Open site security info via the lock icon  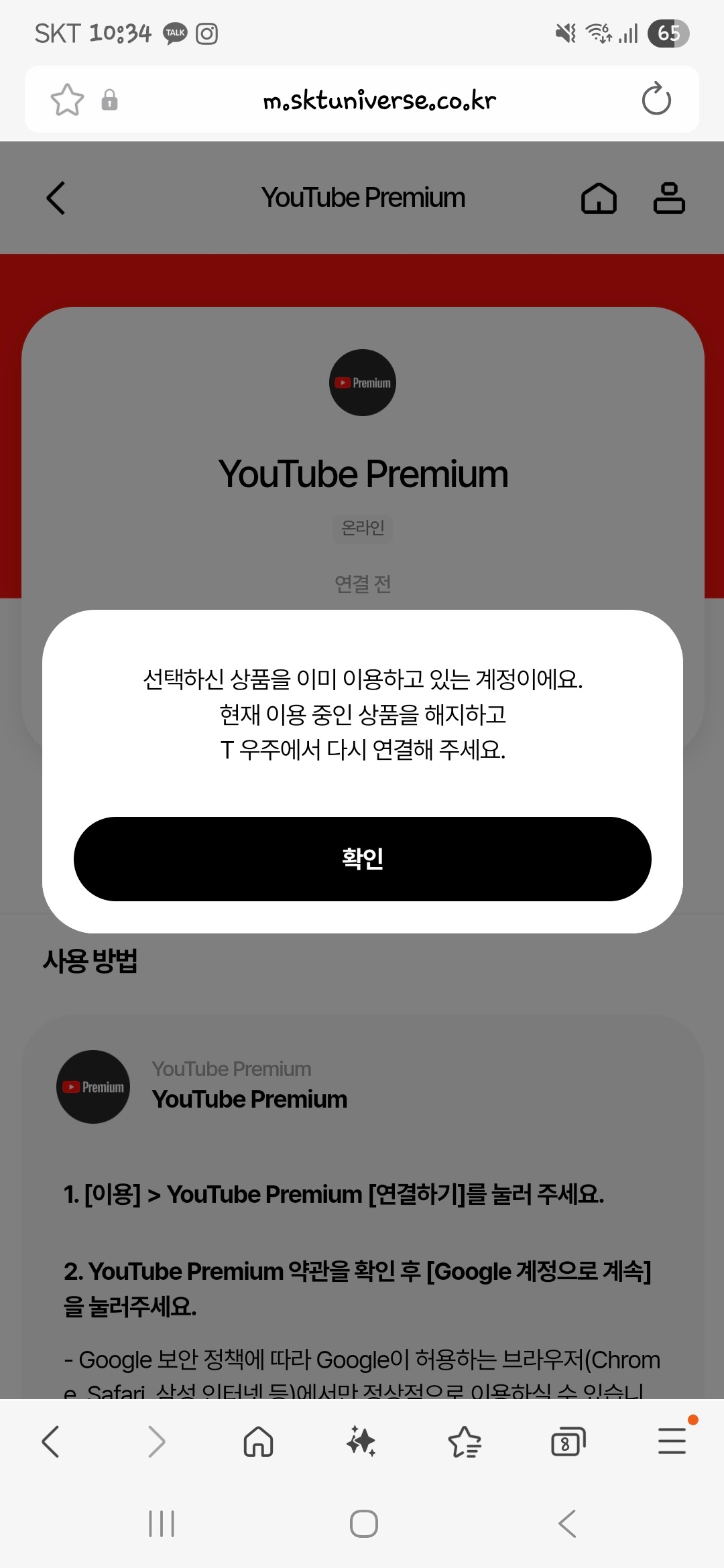[109, 101]
